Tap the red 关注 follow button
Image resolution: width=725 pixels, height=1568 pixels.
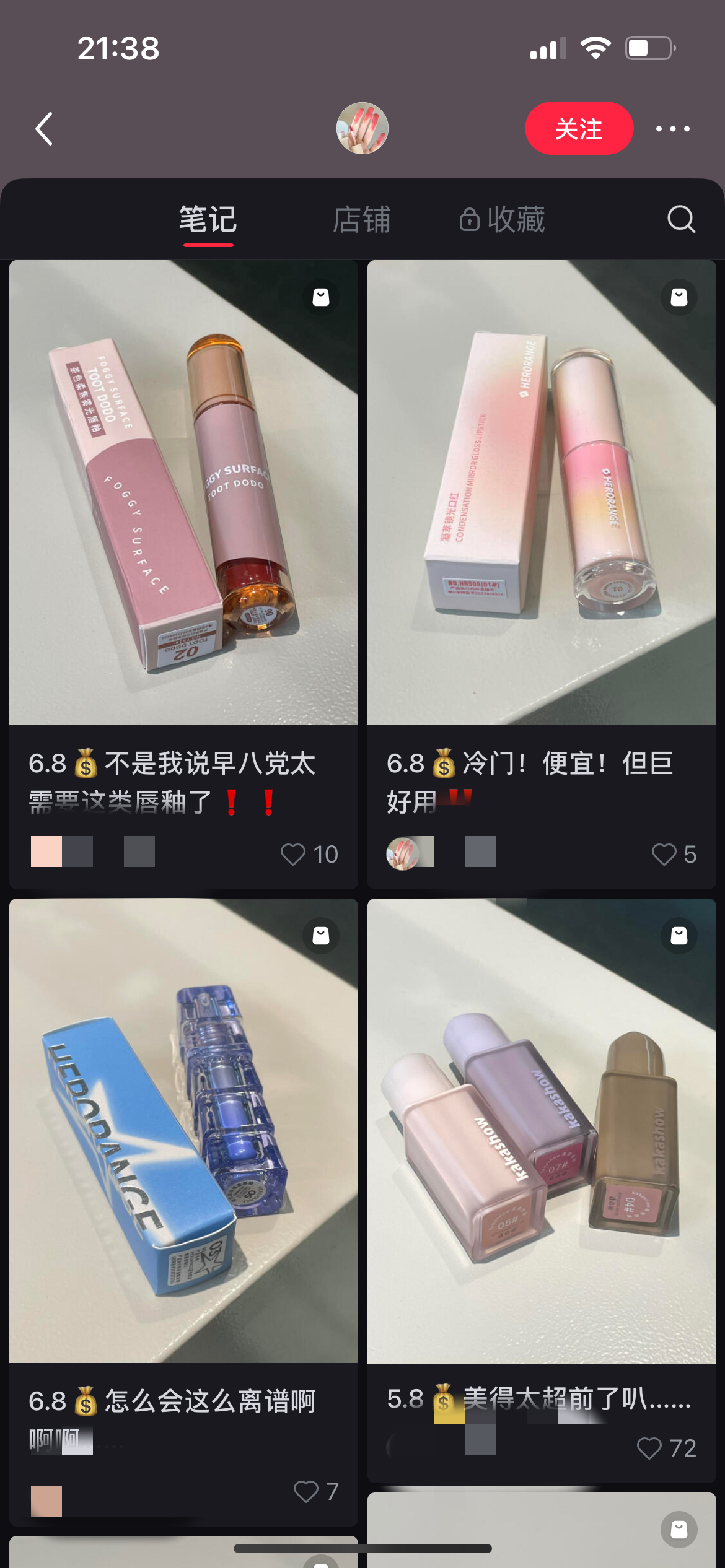579,128
